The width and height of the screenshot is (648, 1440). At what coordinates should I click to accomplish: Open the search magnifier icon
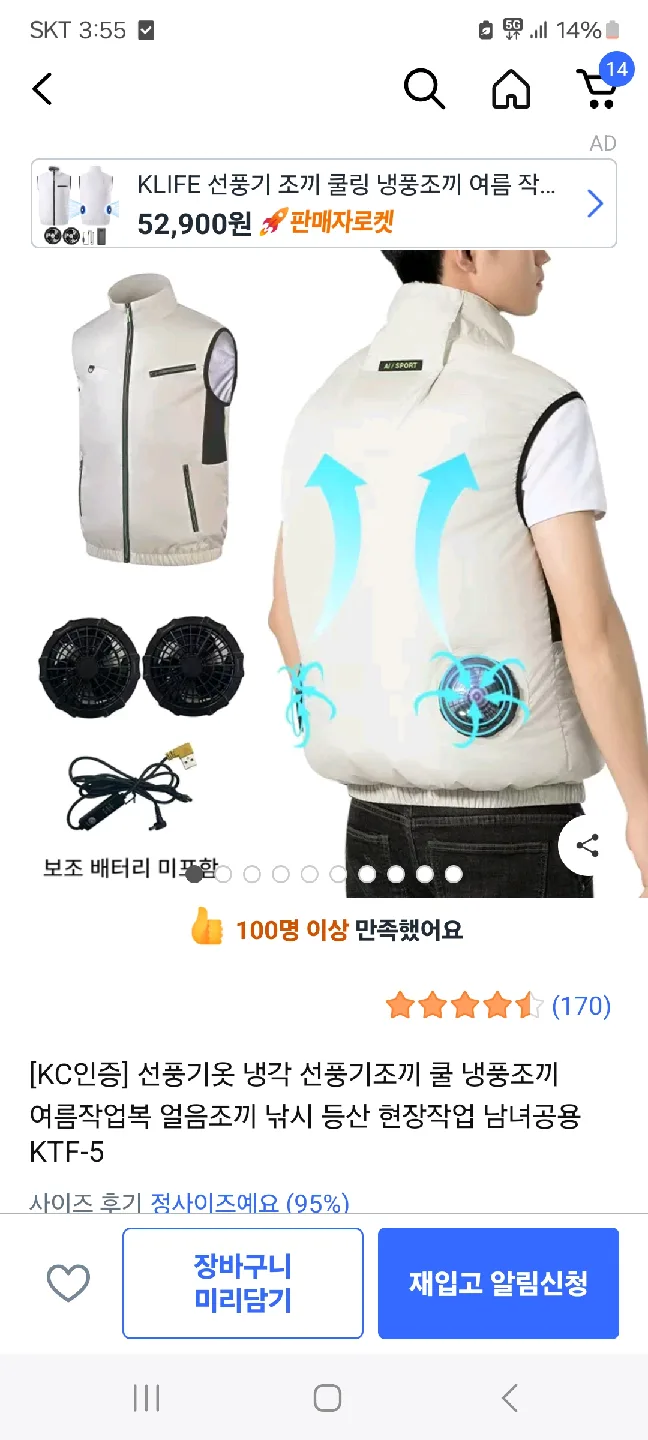(x=424, y=89)
